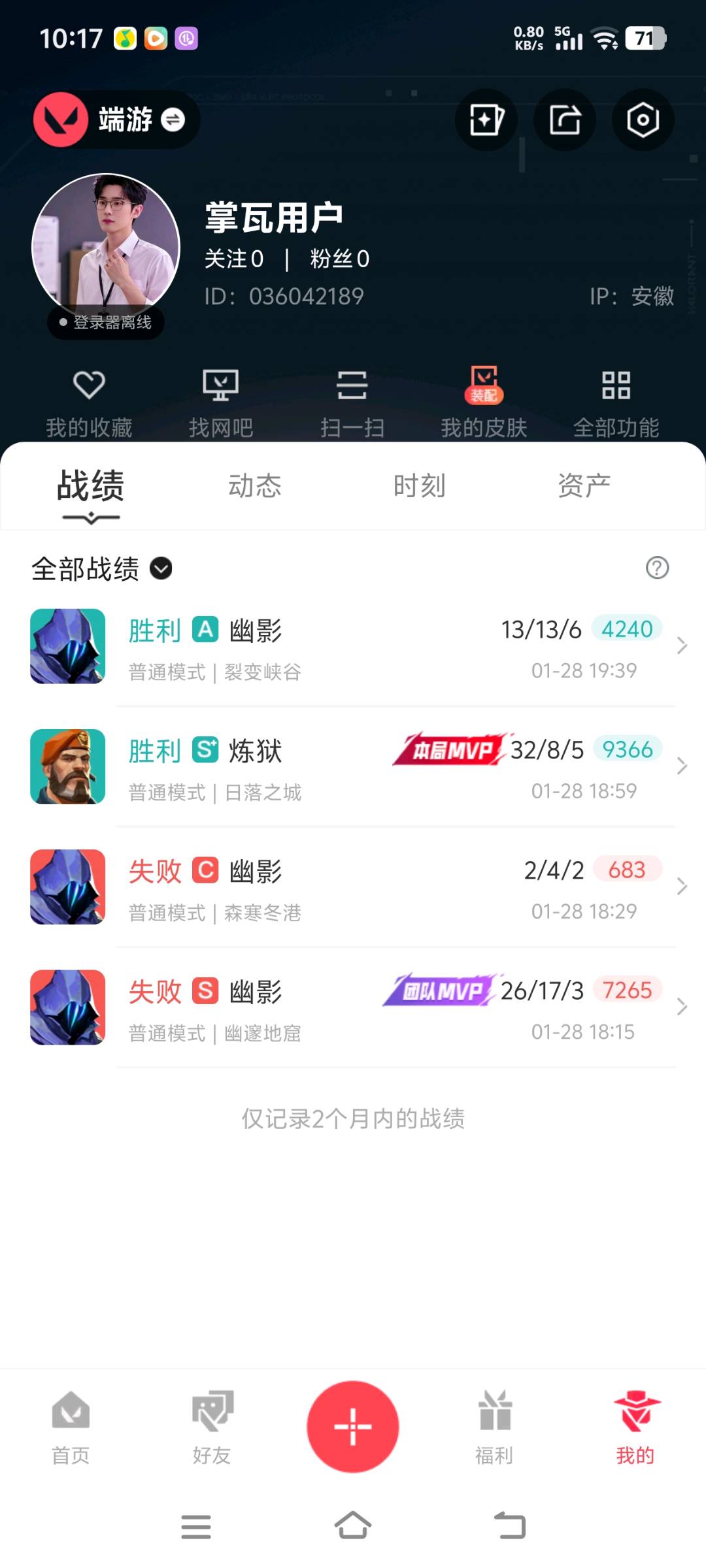Open the settings hexagon icon

pyautogui.click(x=643, y=120)
